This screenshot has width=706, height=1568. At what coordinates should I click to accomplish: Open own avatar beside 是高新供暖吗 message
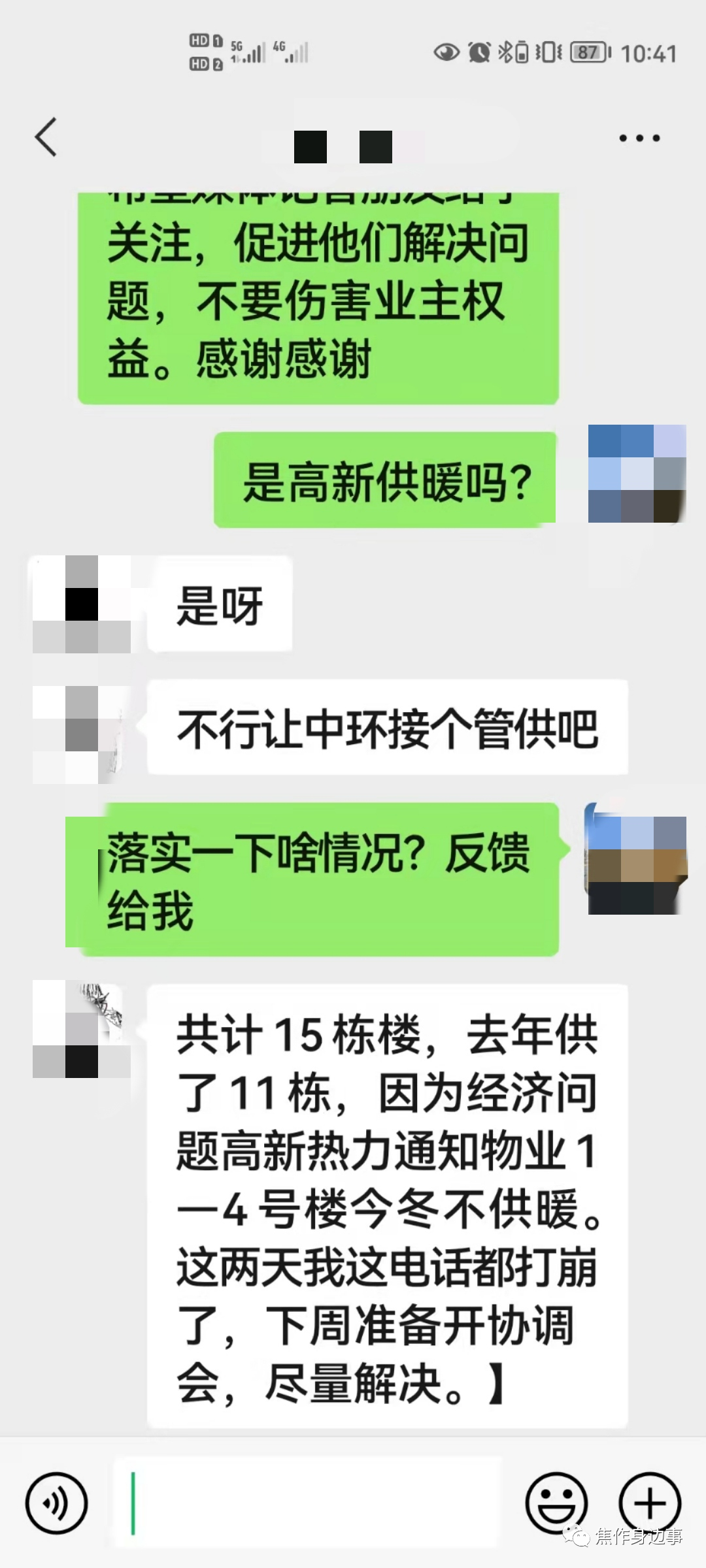[x=637, y=474]
